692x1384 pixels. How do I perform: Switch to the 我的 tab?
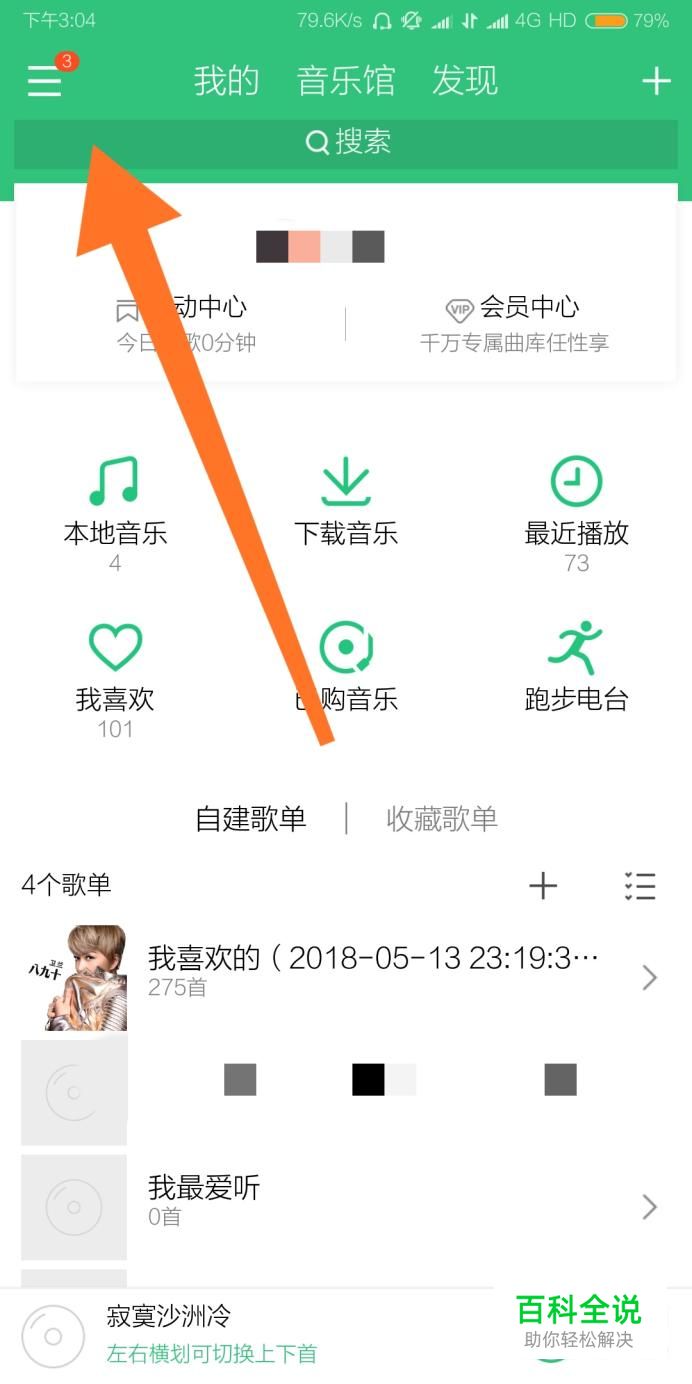227,81
